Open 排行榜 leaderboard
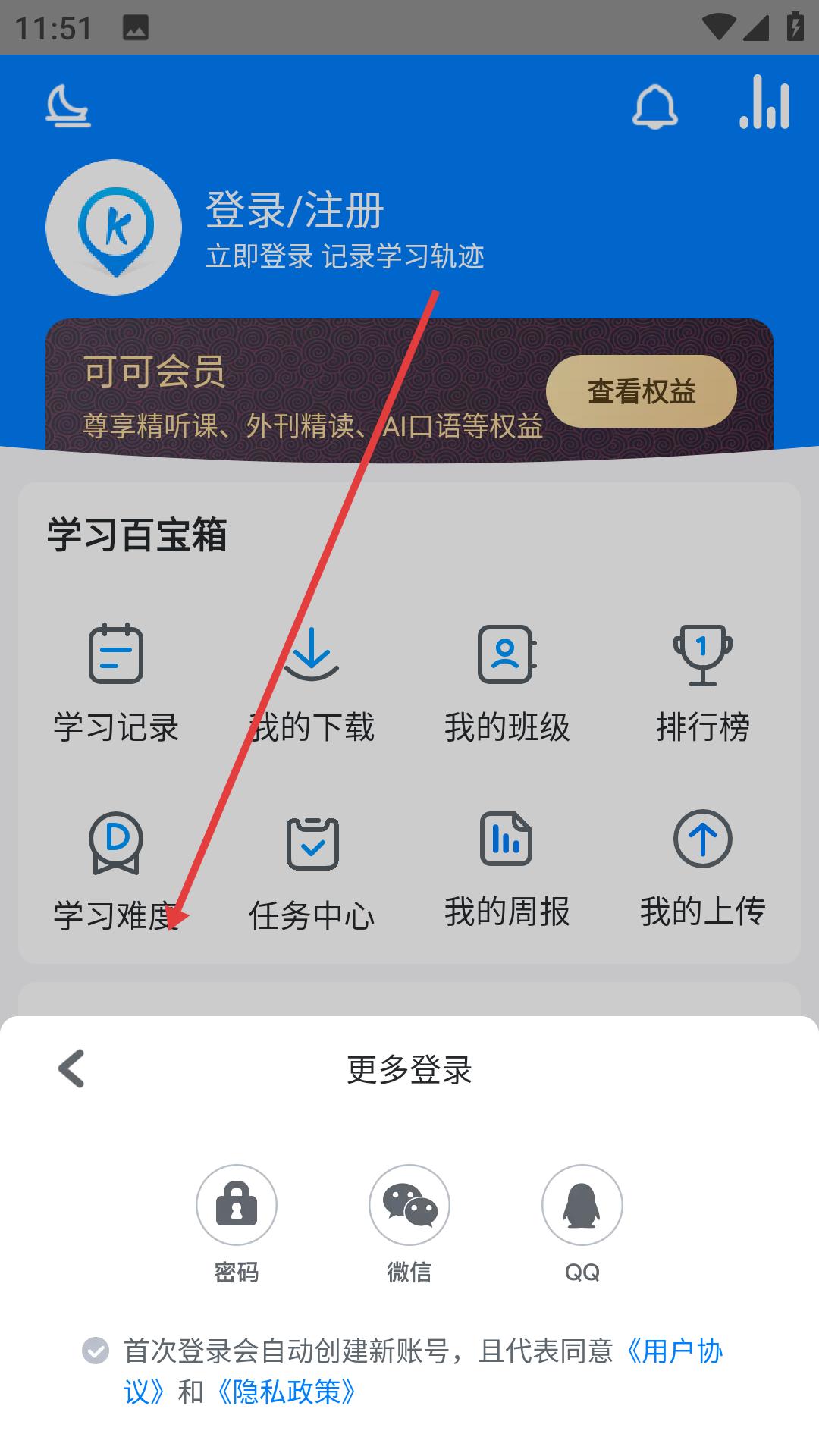 tap(702, 682)
